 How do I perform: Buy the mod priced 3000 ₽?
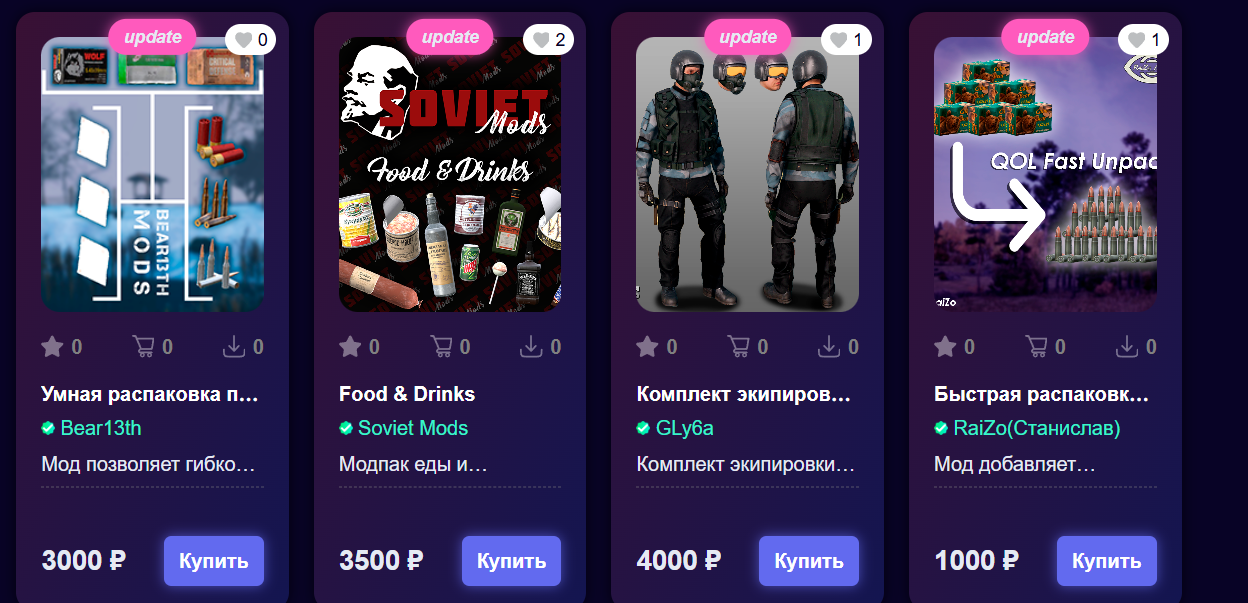point(214,561)
